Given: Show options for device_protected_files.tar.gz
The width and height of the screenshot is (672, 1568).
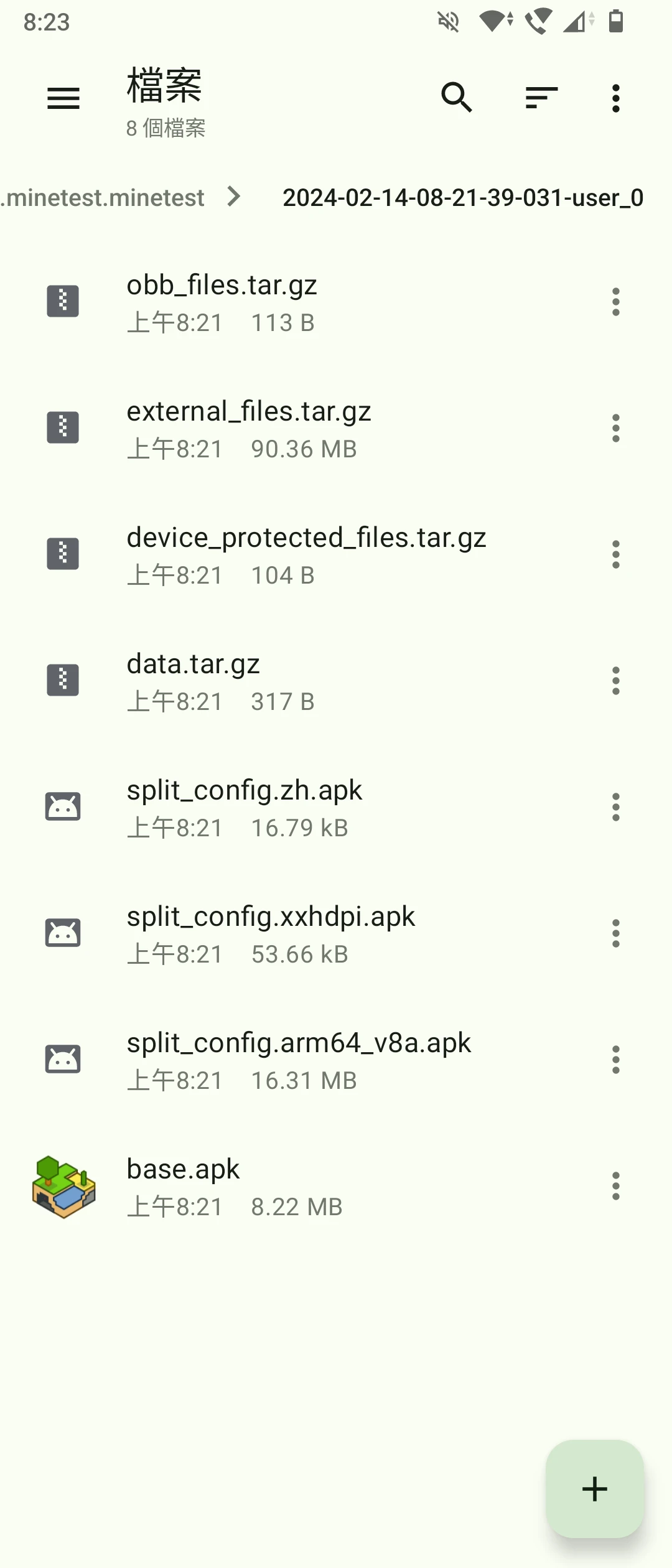Looking at the screenshot, I should [616, 554].
